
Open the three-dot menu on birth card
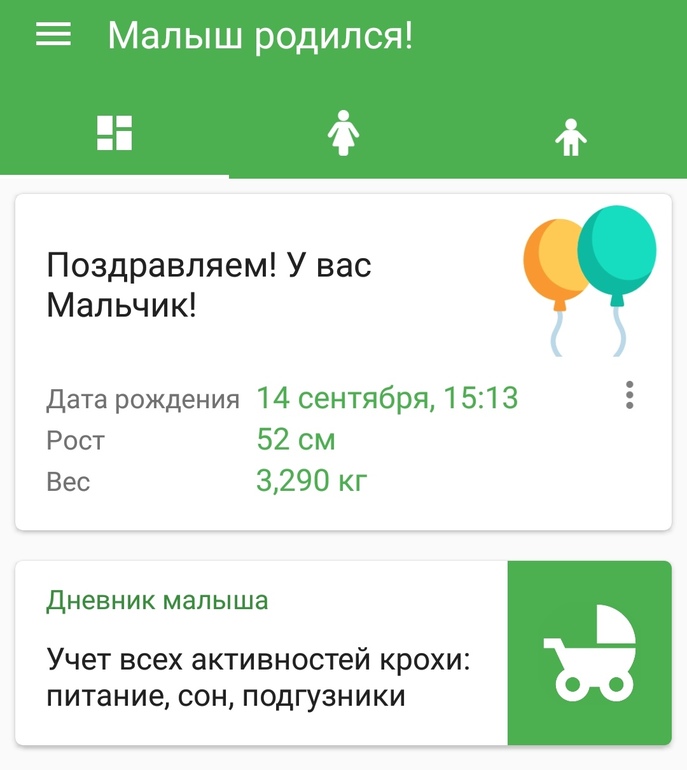[x=629, y=395]
